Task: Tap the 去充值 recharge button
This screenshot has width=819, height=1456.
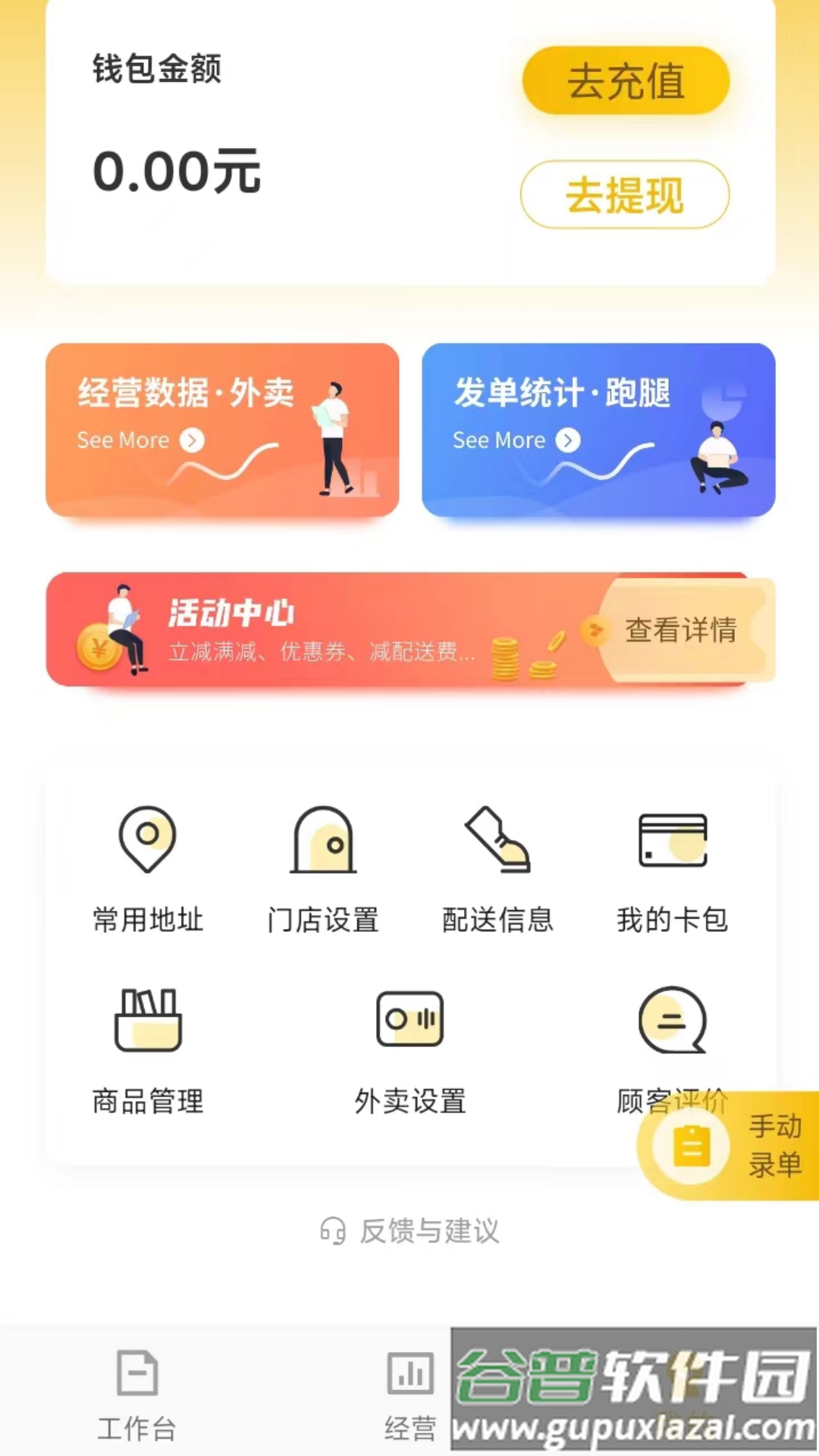Action: pyautogui.click(x=626, y=80)
